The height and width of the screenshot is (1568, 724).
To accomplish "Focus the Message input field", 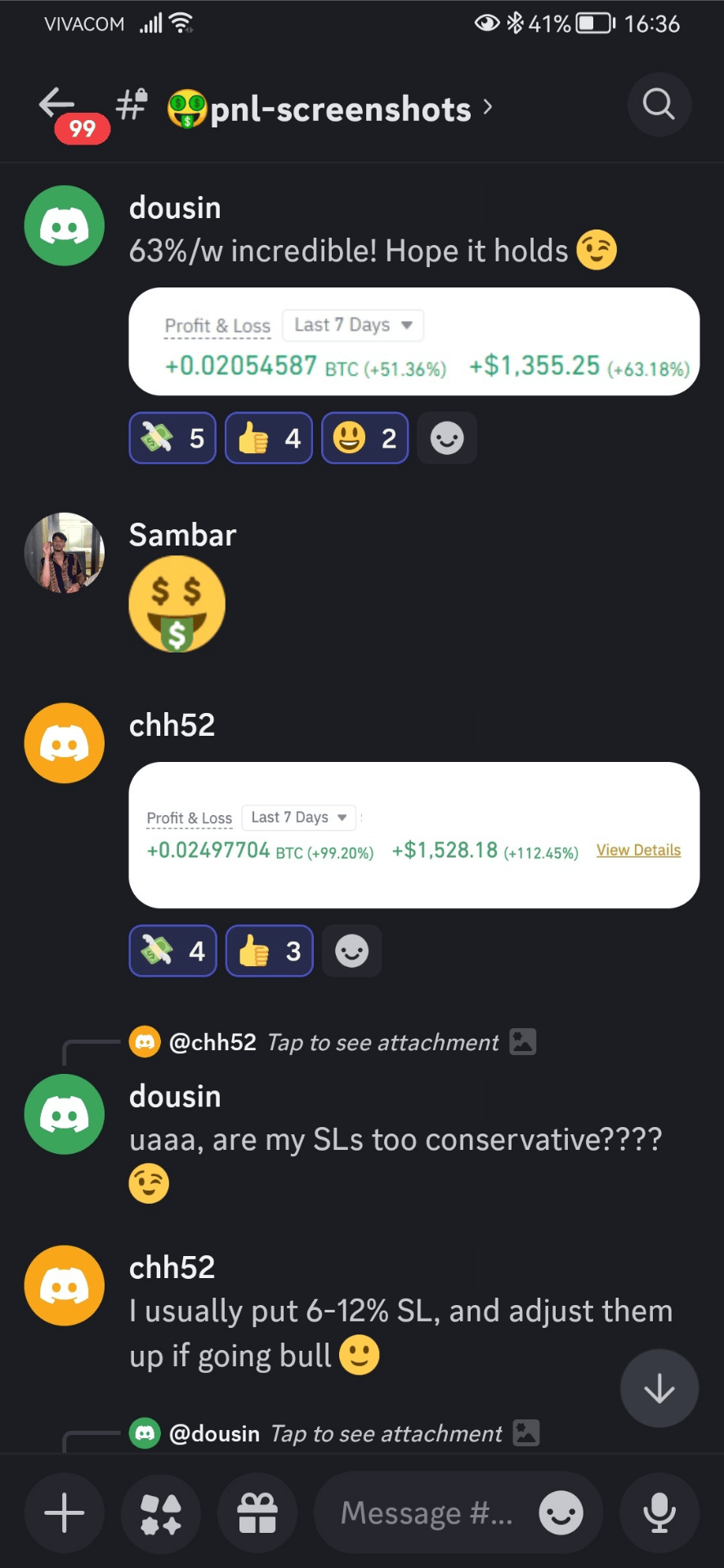I will pos(425,1513).
